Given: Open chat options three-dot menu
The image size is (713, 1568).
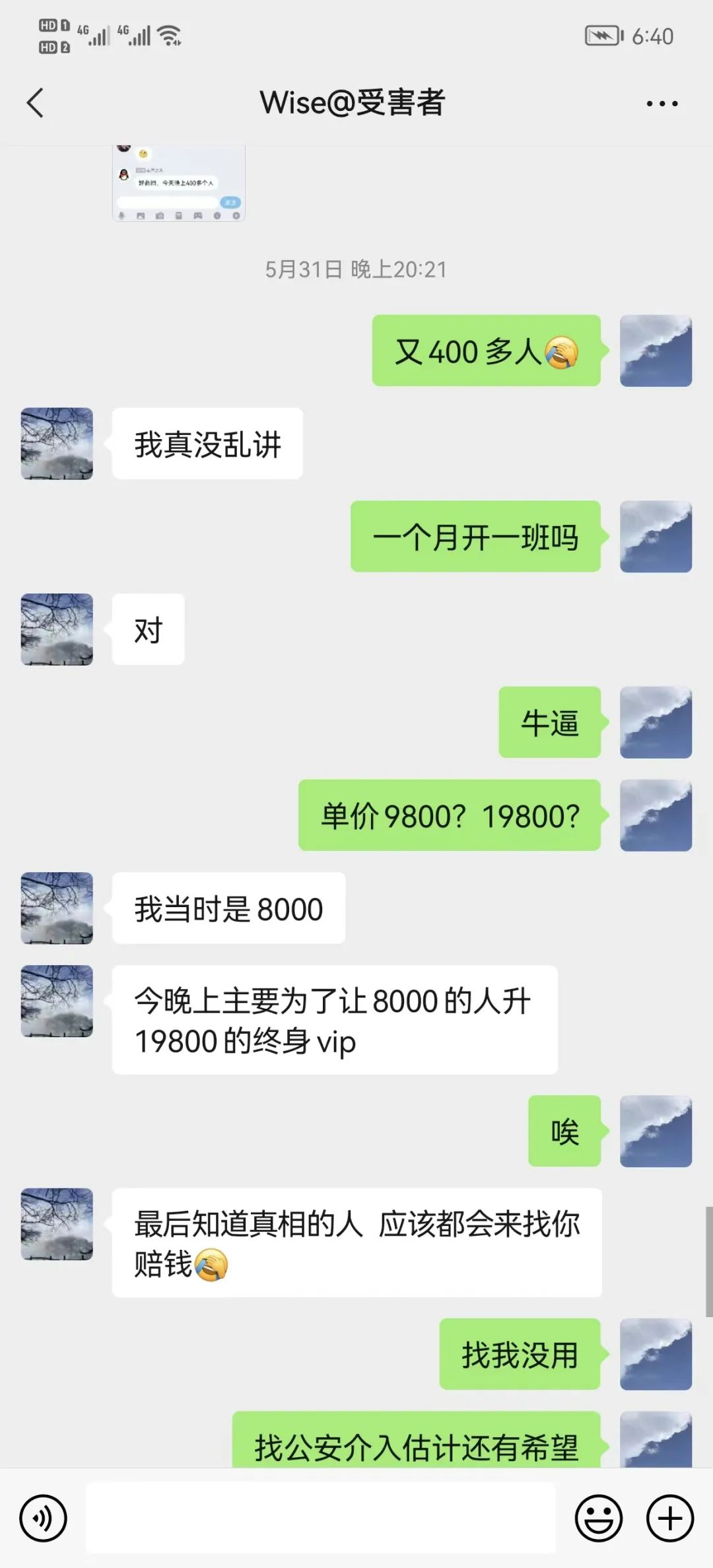Looking at the screenshot, I should [662, 104].
